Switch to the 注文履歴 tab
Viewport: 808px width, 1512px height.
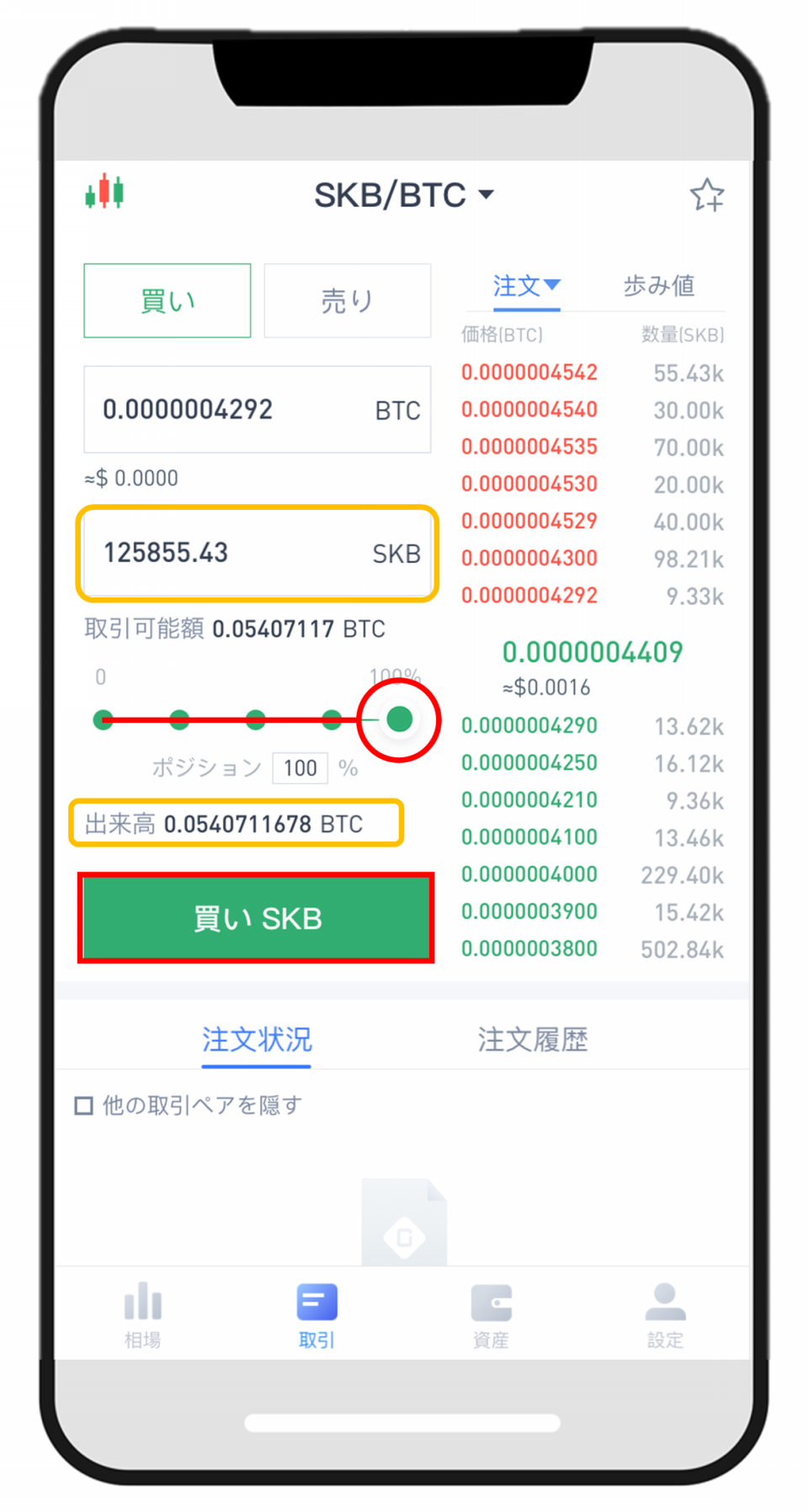coord(533,1040)
